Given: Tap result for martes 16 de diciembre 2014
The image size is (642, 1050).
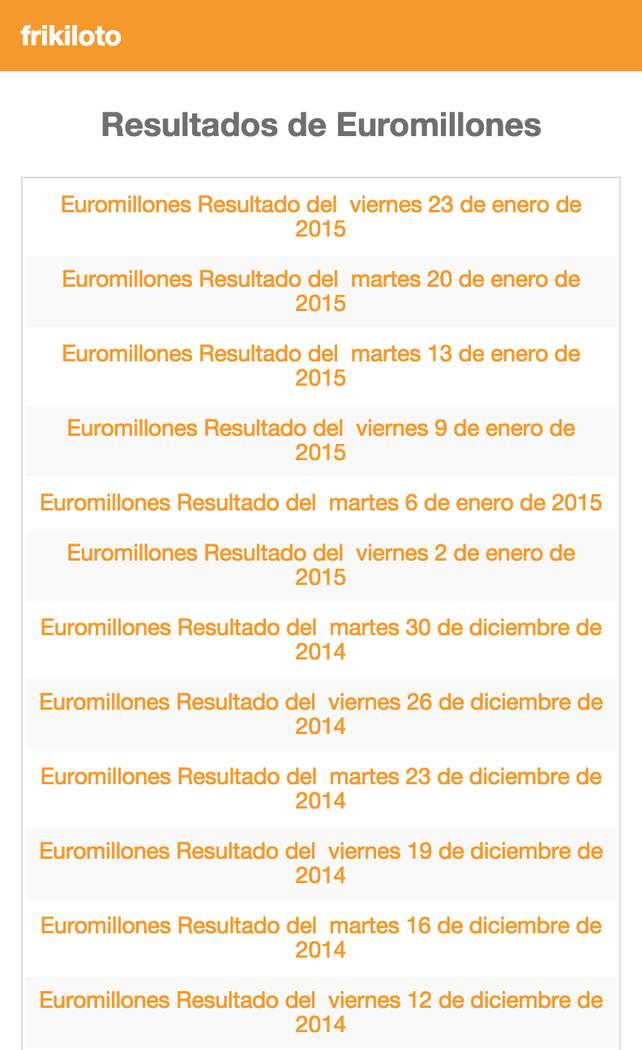Looking at the screenshot, I should tap(321, 938).
